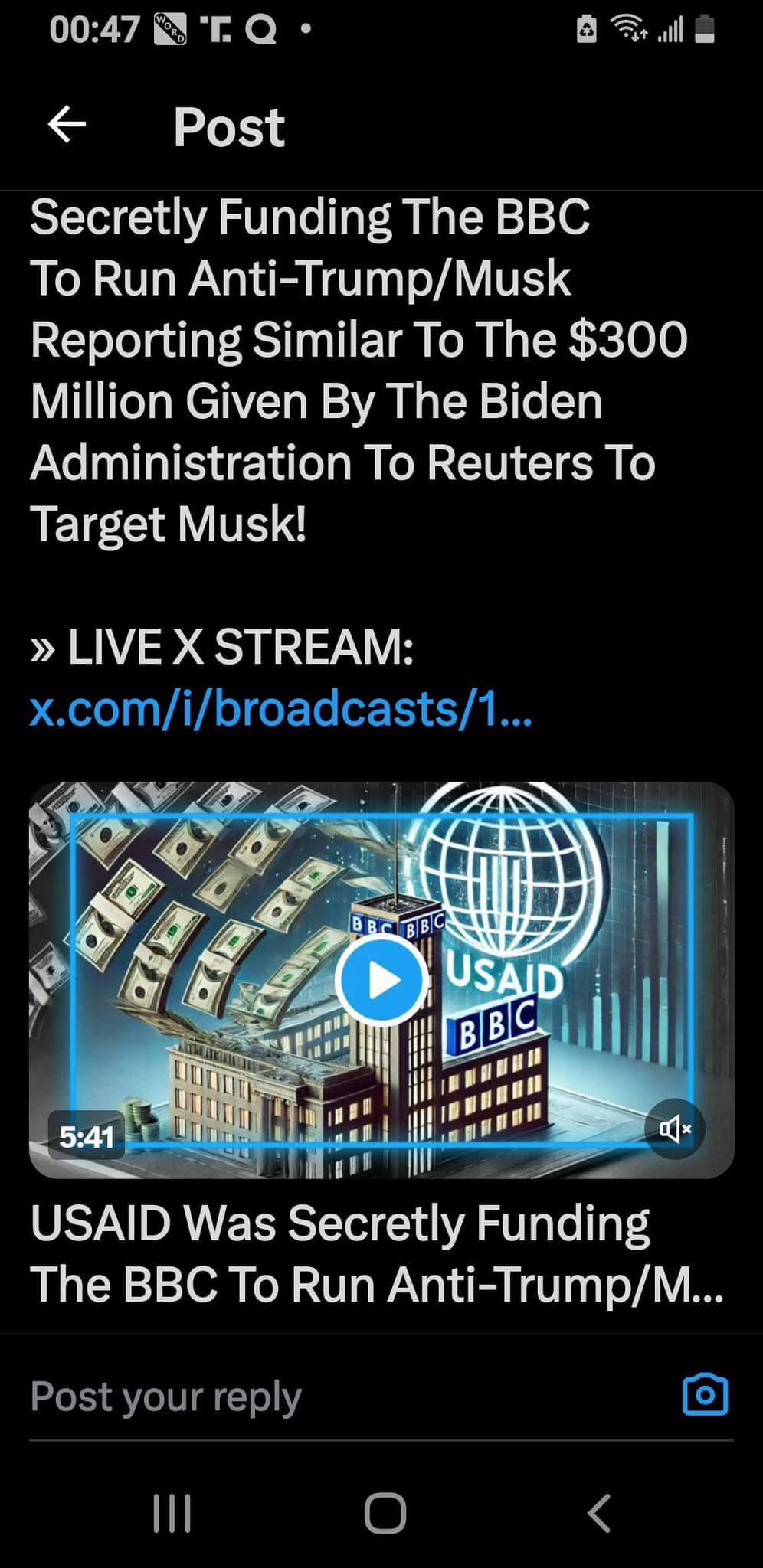Tap the Post your reply field

click(x=306, y=1396)
